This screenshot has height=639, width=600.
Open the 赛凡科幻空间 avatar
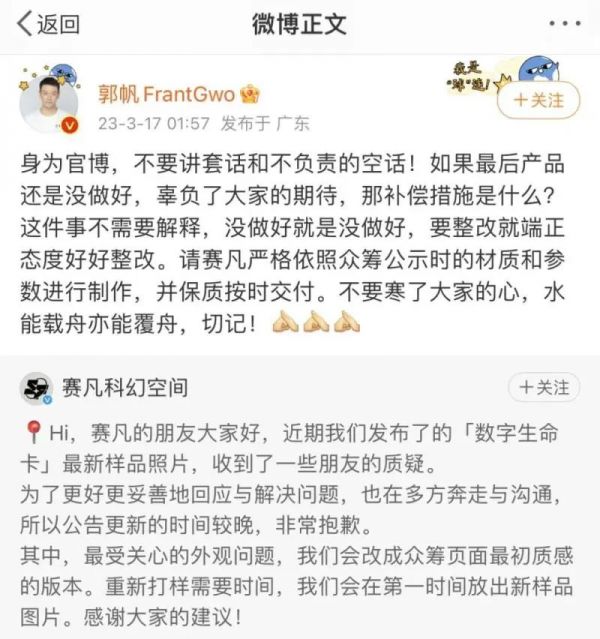pos(39,388)
